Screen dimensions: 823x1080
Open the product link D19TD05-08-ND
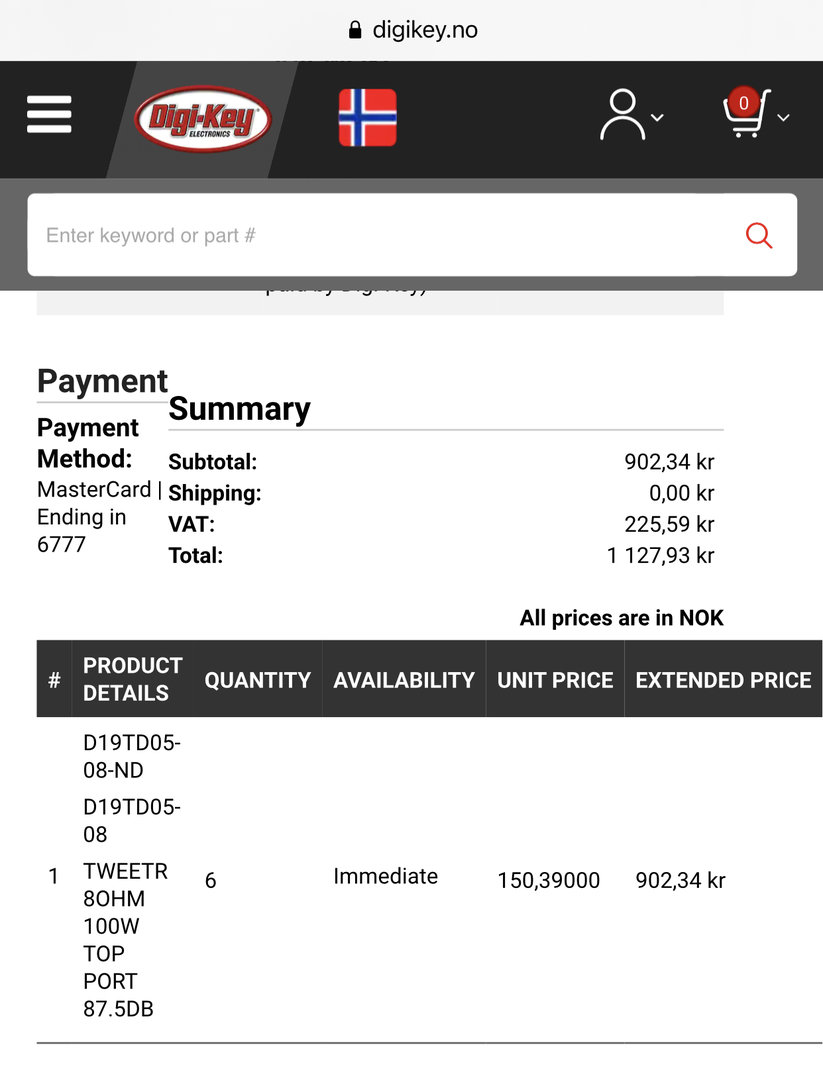point(131,757)
